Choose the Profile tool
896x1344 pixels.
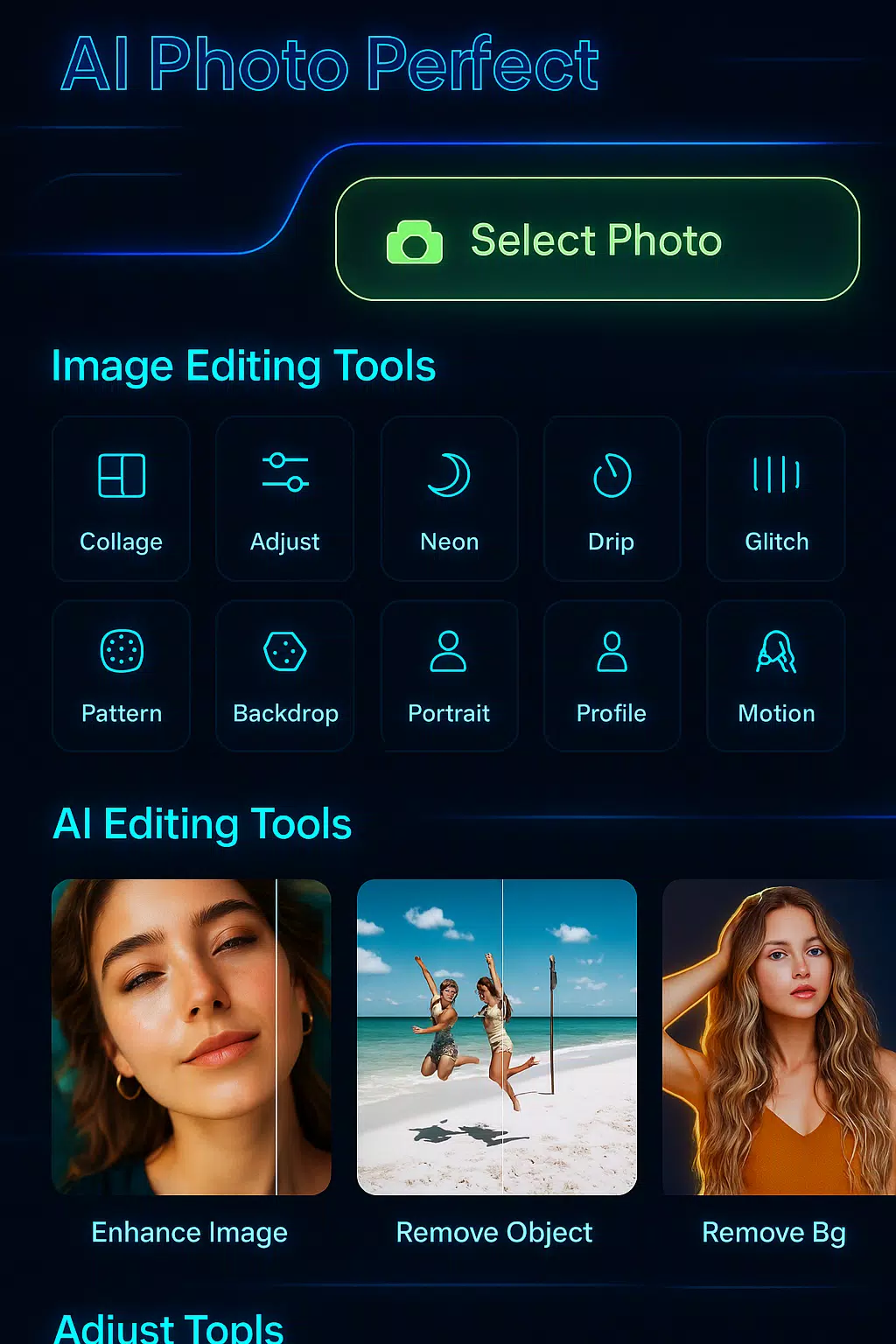coord(612,675)
